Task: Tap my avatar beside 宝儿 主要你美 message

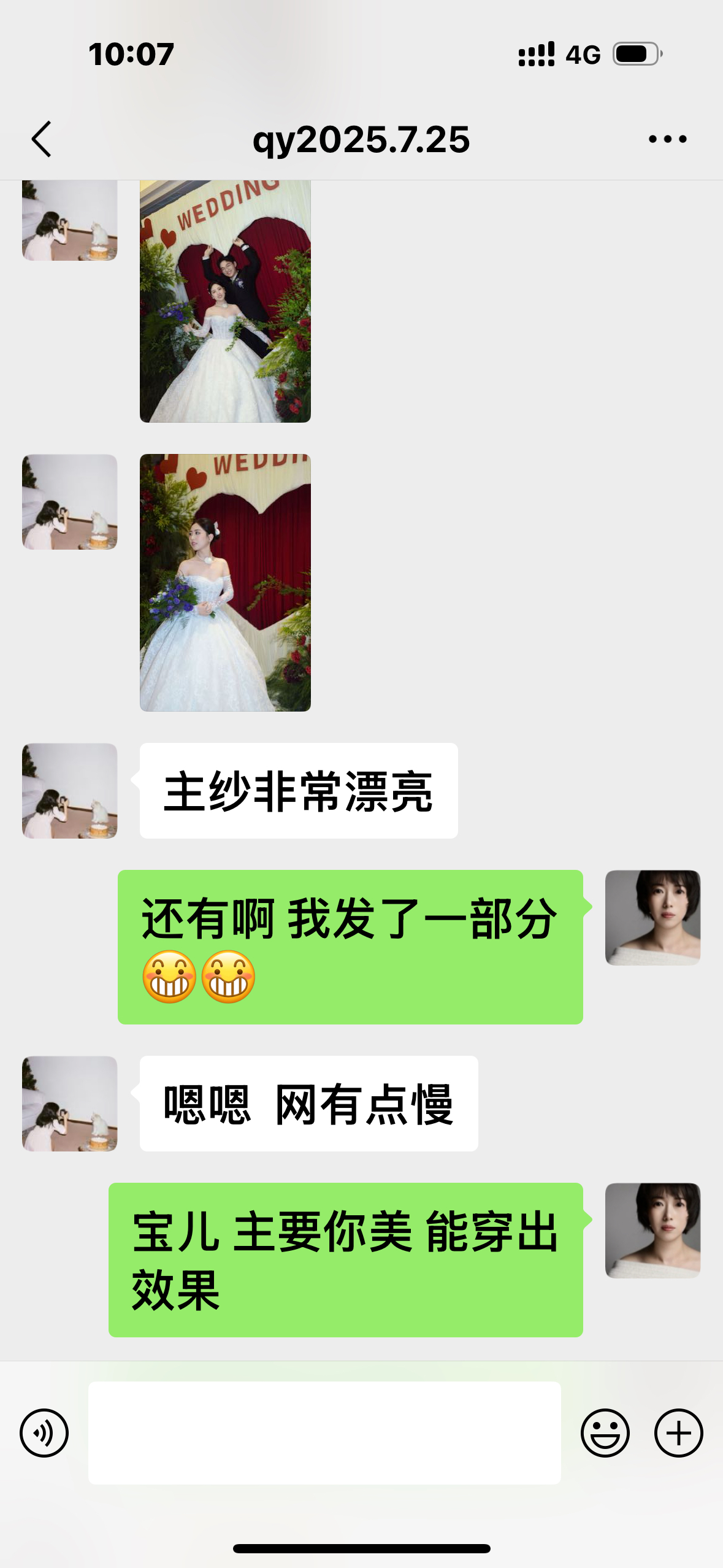Action: [x=652, y=1231]
